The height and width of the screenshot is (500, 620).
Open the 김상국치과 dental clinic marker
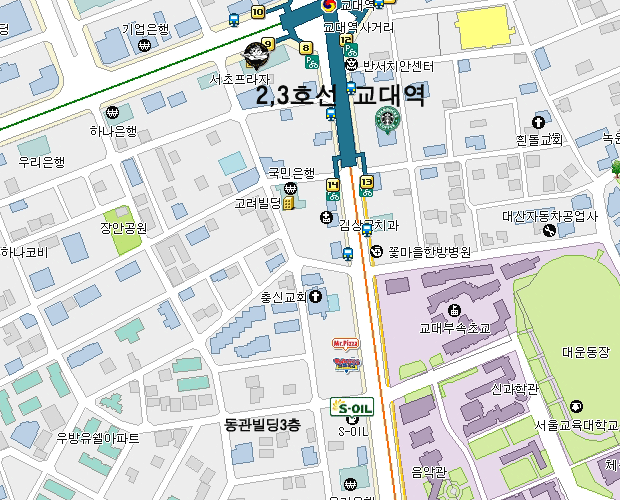coord(326,216)
